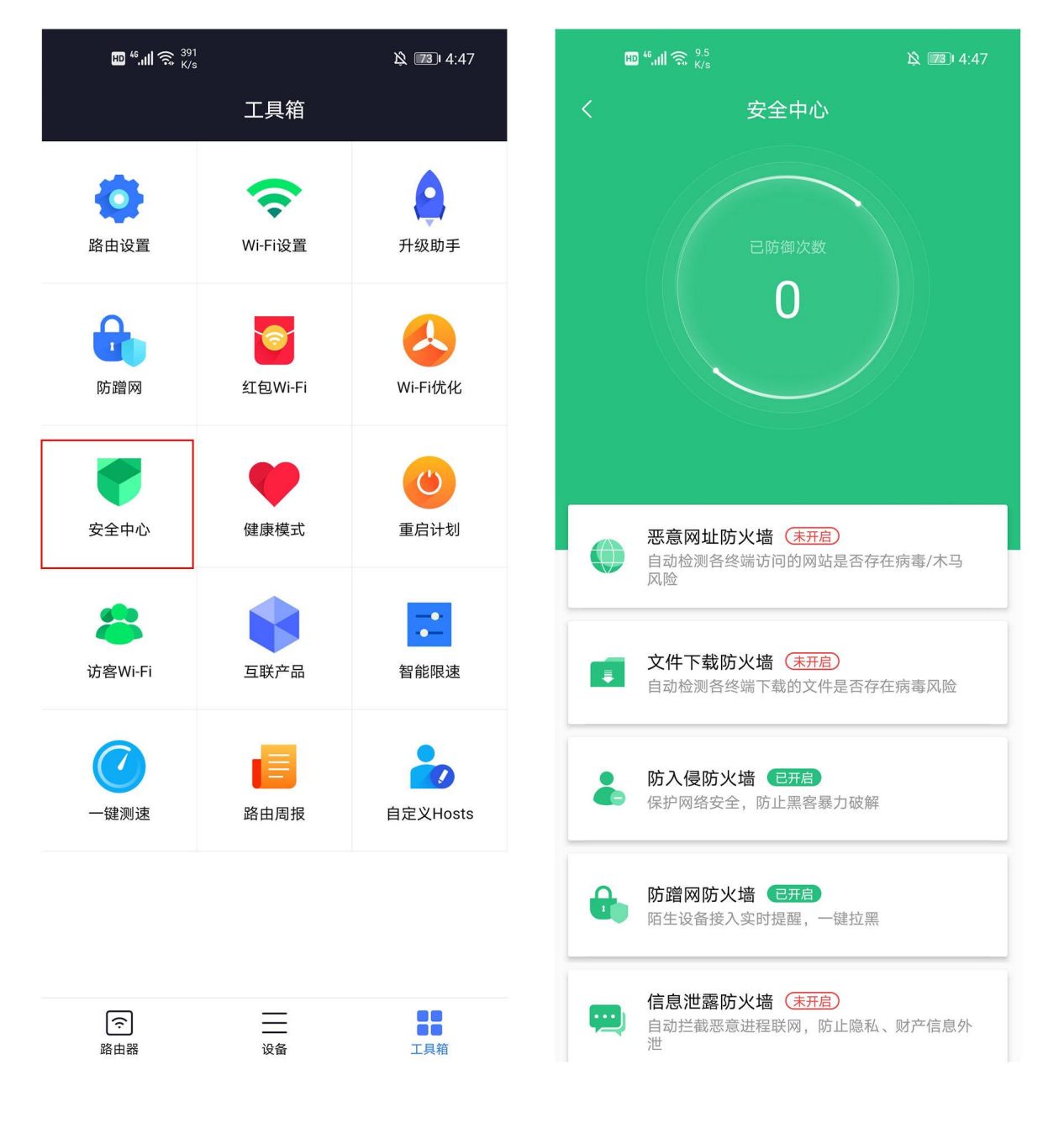This screenshot has height=1128, width=1064.
Task: Run 一键测速 speed test
Action: click(x=119, y=781)
